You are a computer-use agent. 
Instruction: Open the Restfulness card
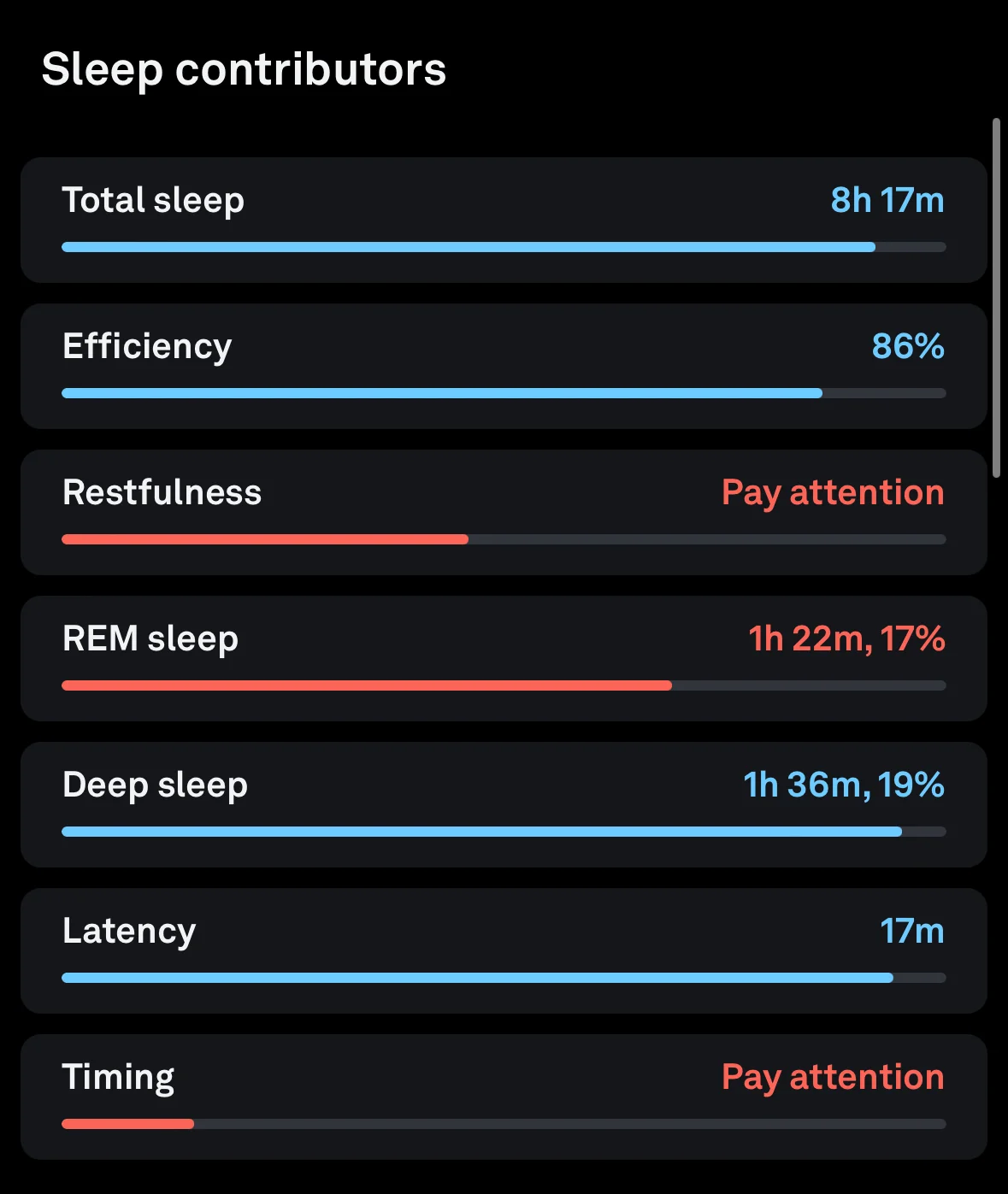point(504,512)
